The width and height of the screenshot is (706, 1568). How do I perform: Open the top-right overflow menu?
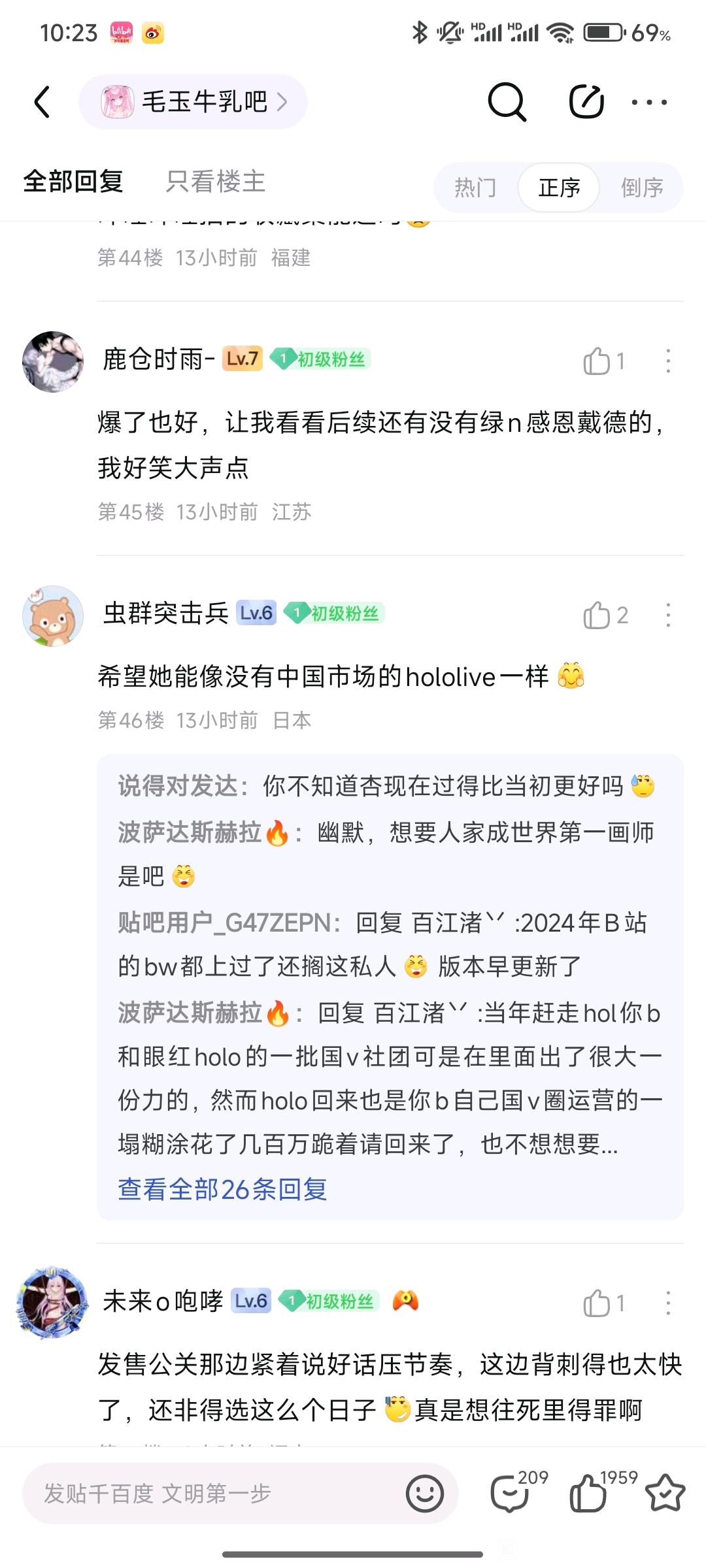click(x=649, y=102)
